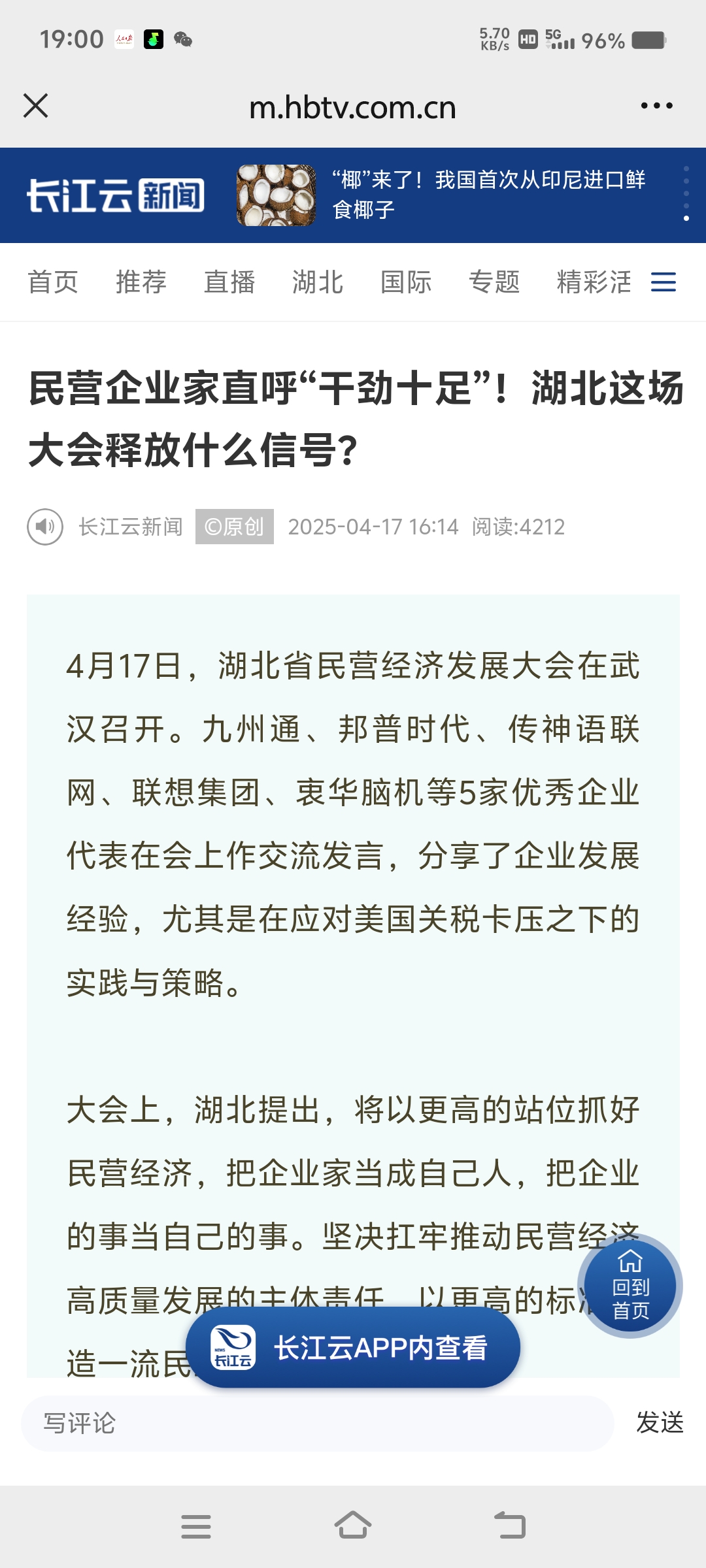706x1568 pixels.
Task: Tap the 回到首页 floating button
Action: [x=630, y=1286]
